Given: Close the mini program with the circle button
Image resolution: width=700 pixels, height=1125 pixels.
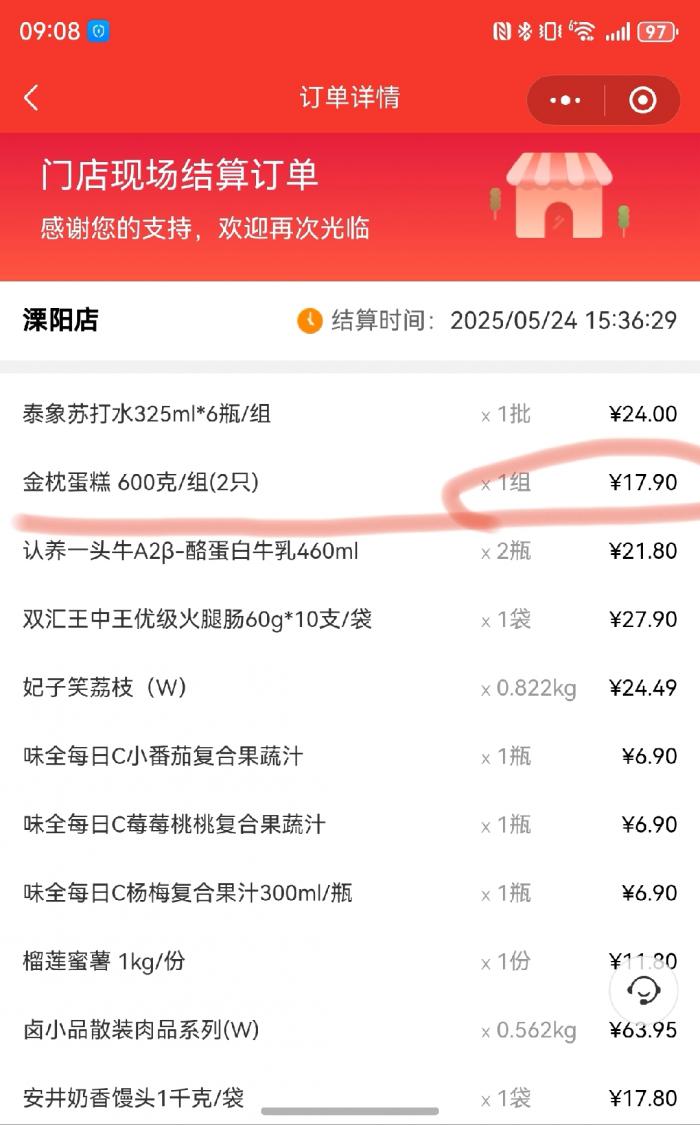Looking at the screenshot, I should click(643, 100).
